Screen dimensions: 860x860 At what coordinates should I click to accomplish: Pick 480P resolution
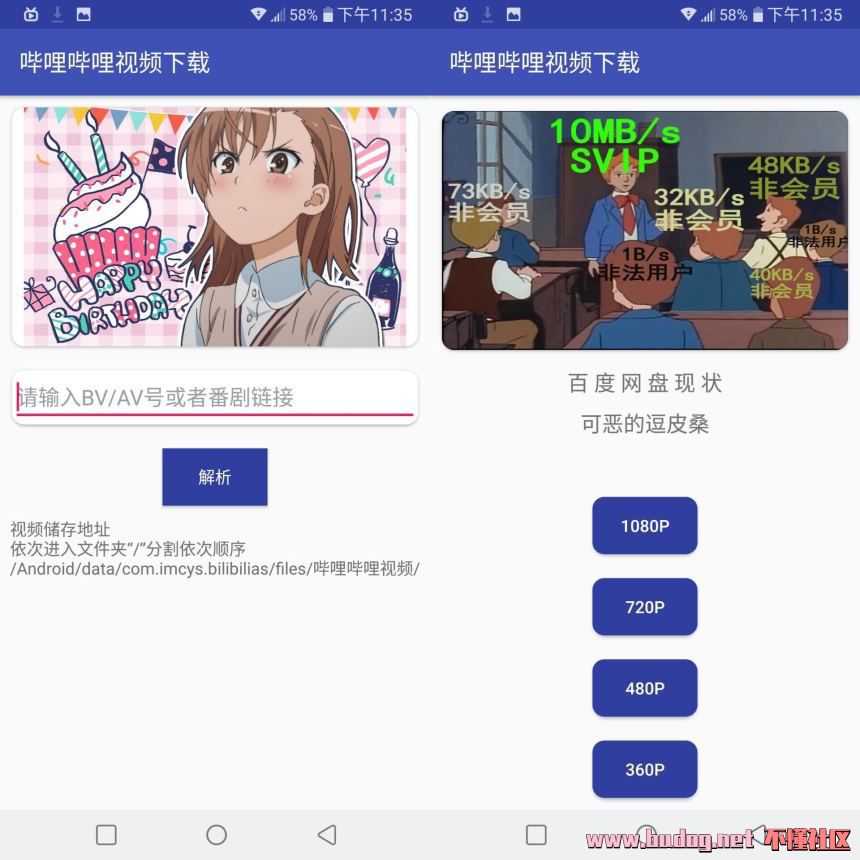(644, 688)
